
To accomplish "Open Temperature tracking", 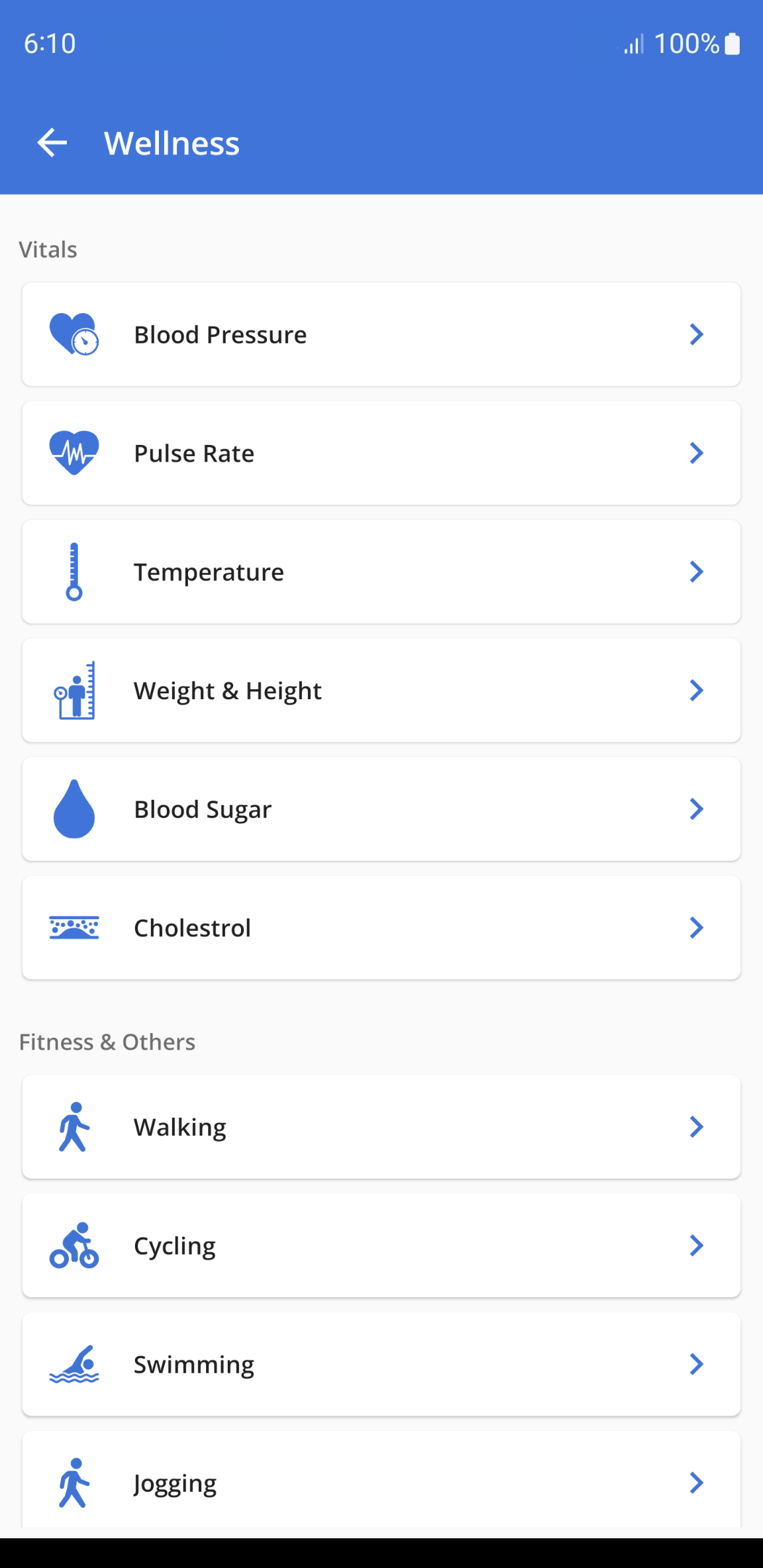I will 381,571.
